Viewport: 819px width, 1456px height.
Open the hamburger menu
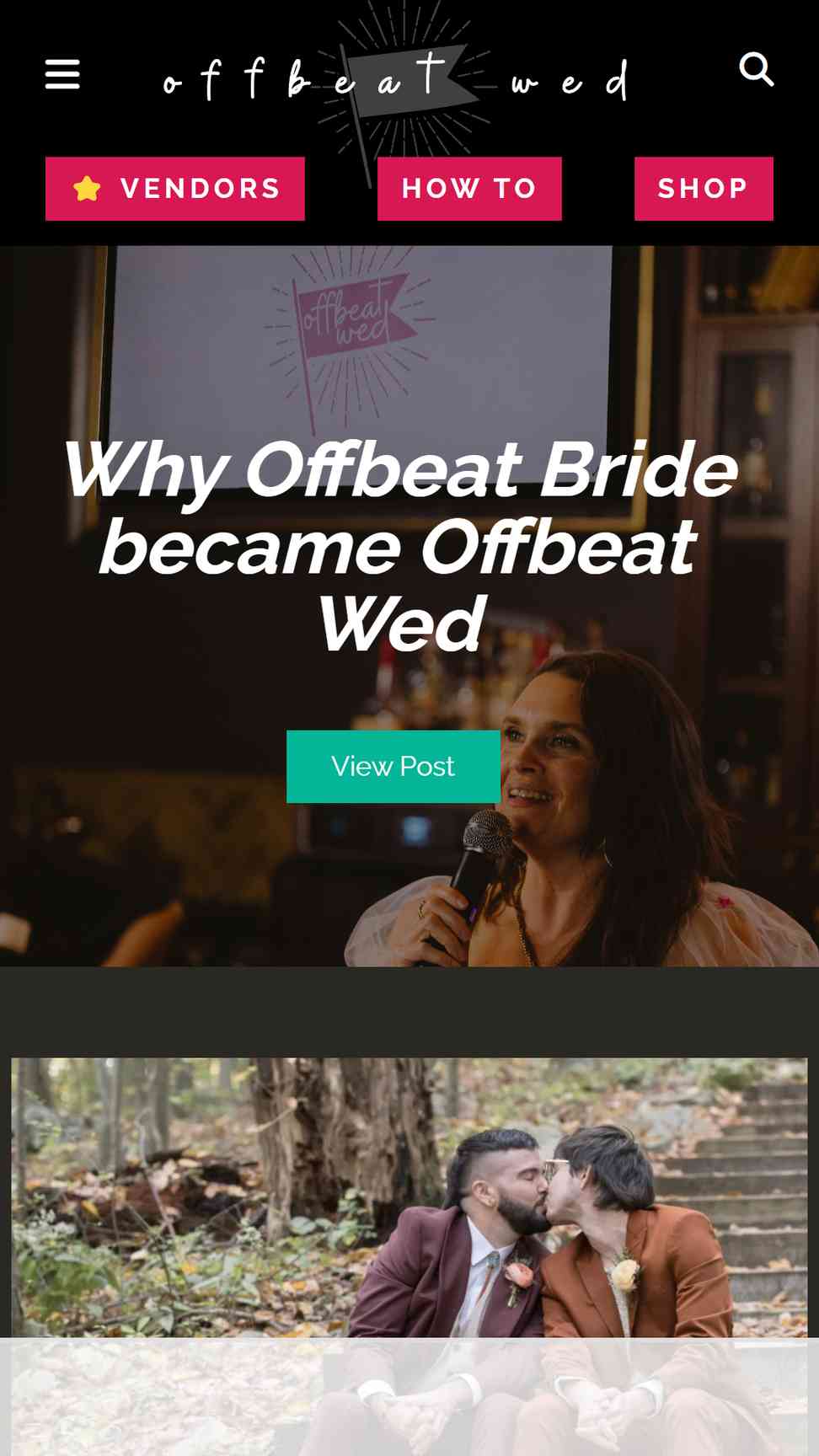coord(62,74)
